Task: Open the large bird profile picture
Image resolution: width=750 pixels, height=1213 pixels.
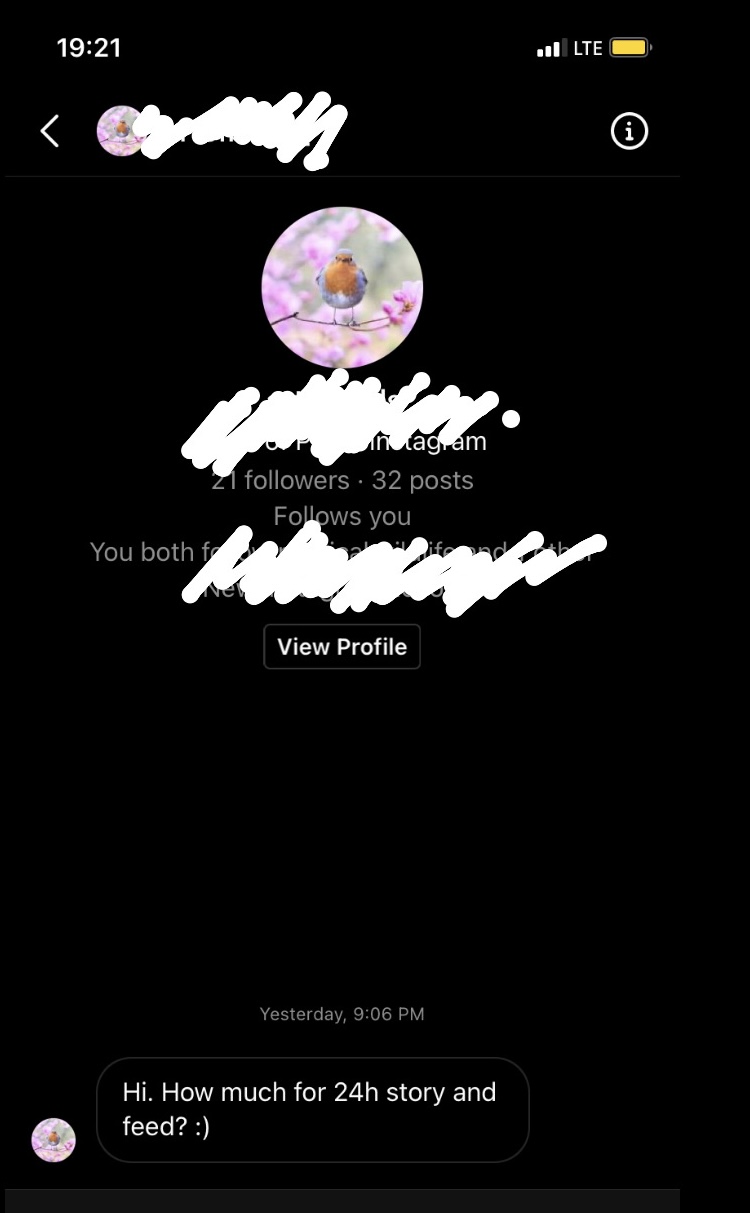Action: [342, 288]
